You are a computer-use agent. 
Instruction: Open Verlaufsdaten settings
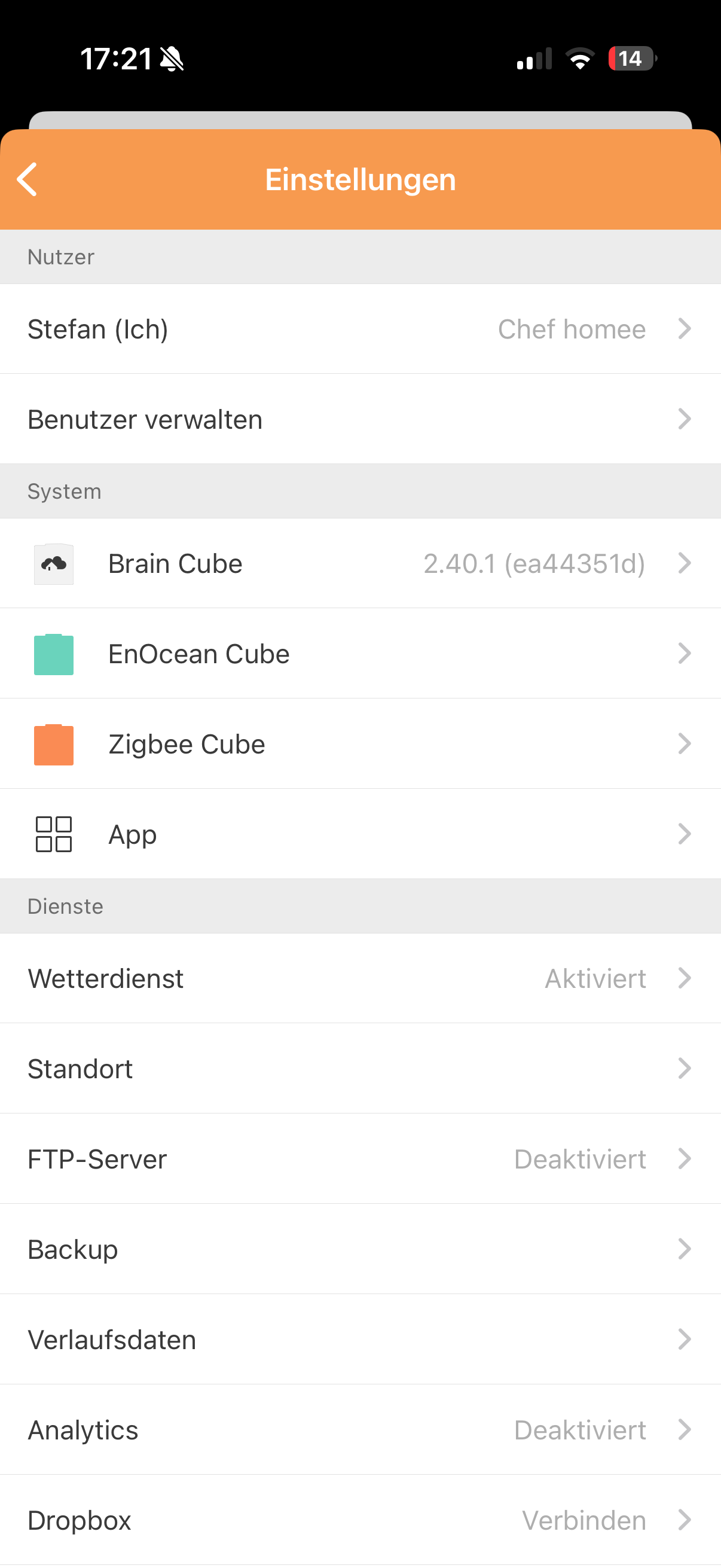(360, 1339)
